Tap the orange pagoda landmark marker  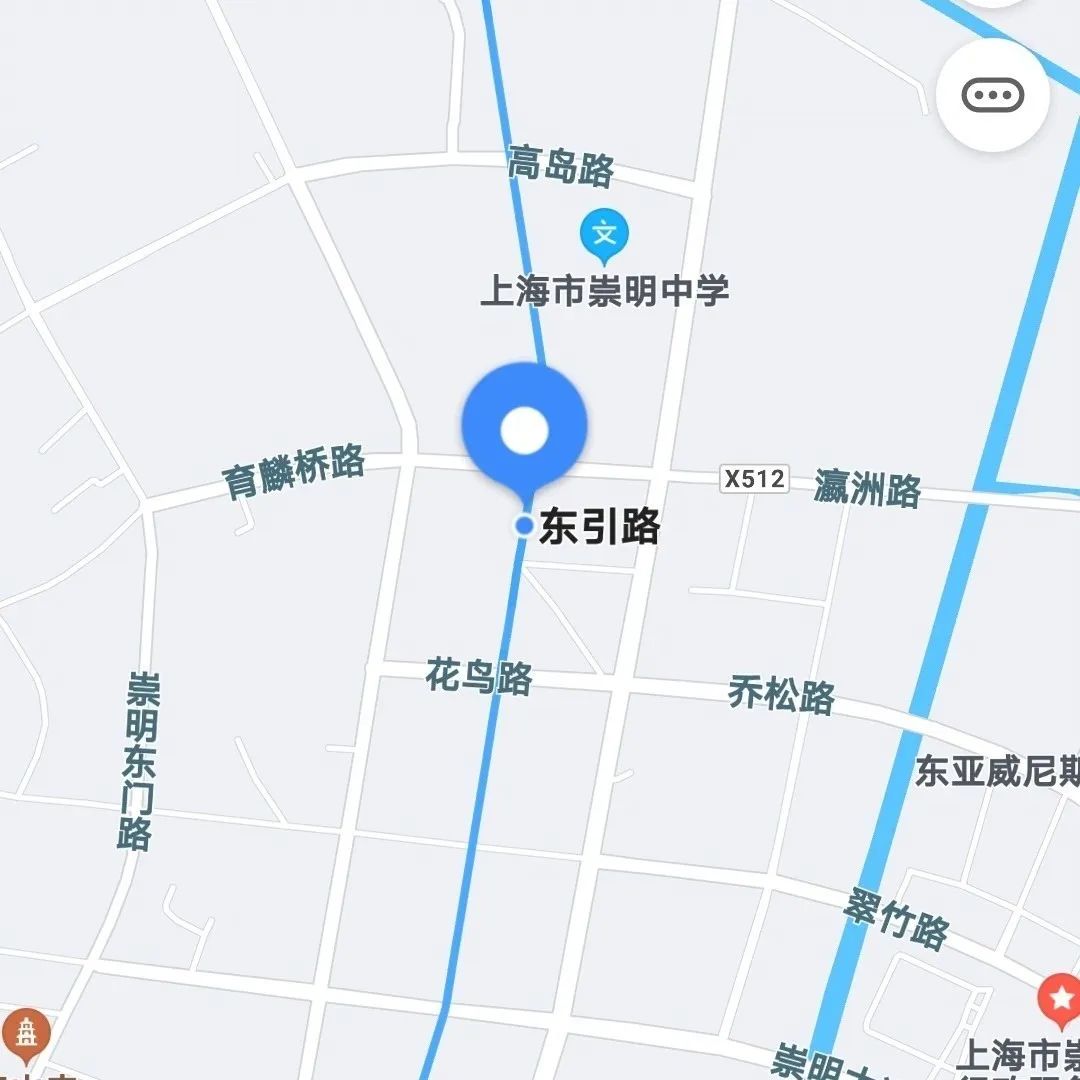click(26, 1032)
